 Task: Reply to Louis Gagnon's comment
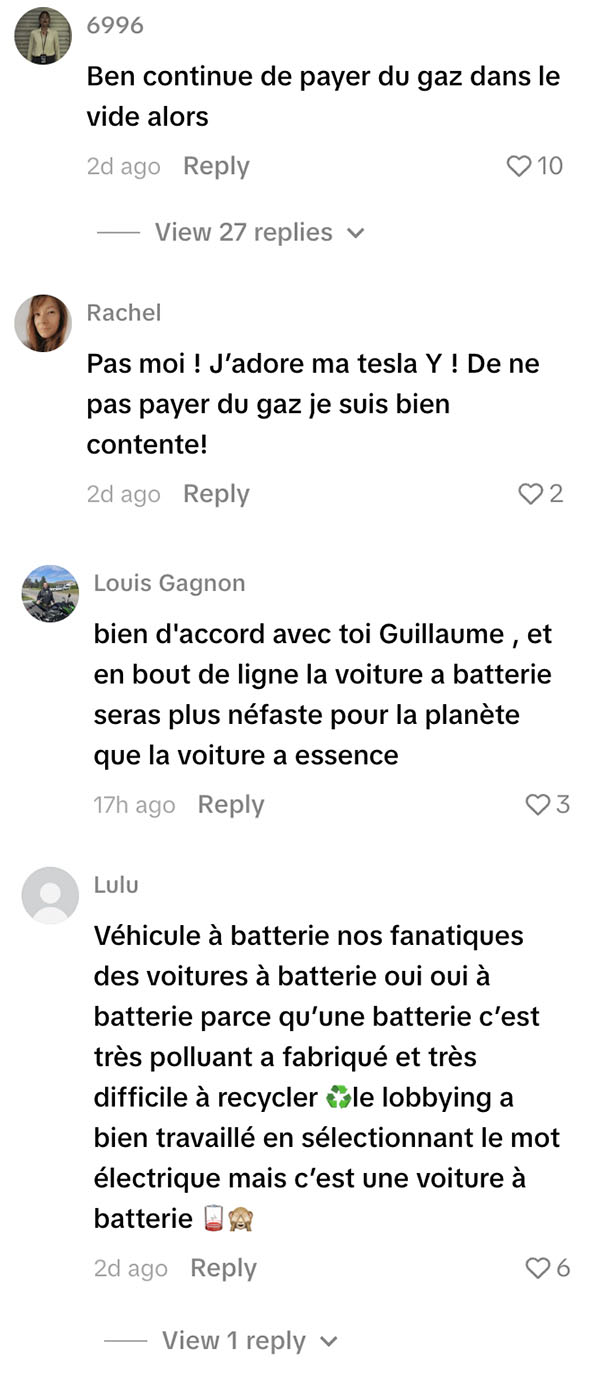231,805
